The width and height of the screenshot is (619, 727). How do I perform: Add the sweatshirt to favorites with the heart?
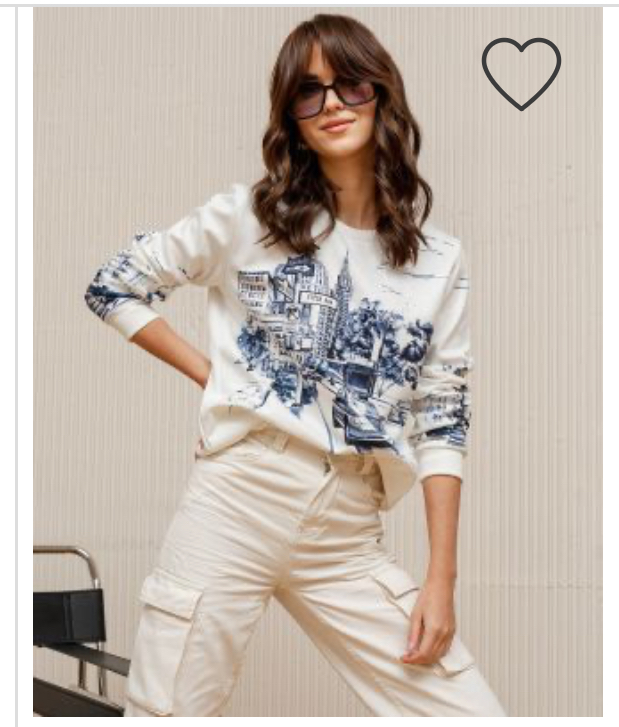[521, 72]
